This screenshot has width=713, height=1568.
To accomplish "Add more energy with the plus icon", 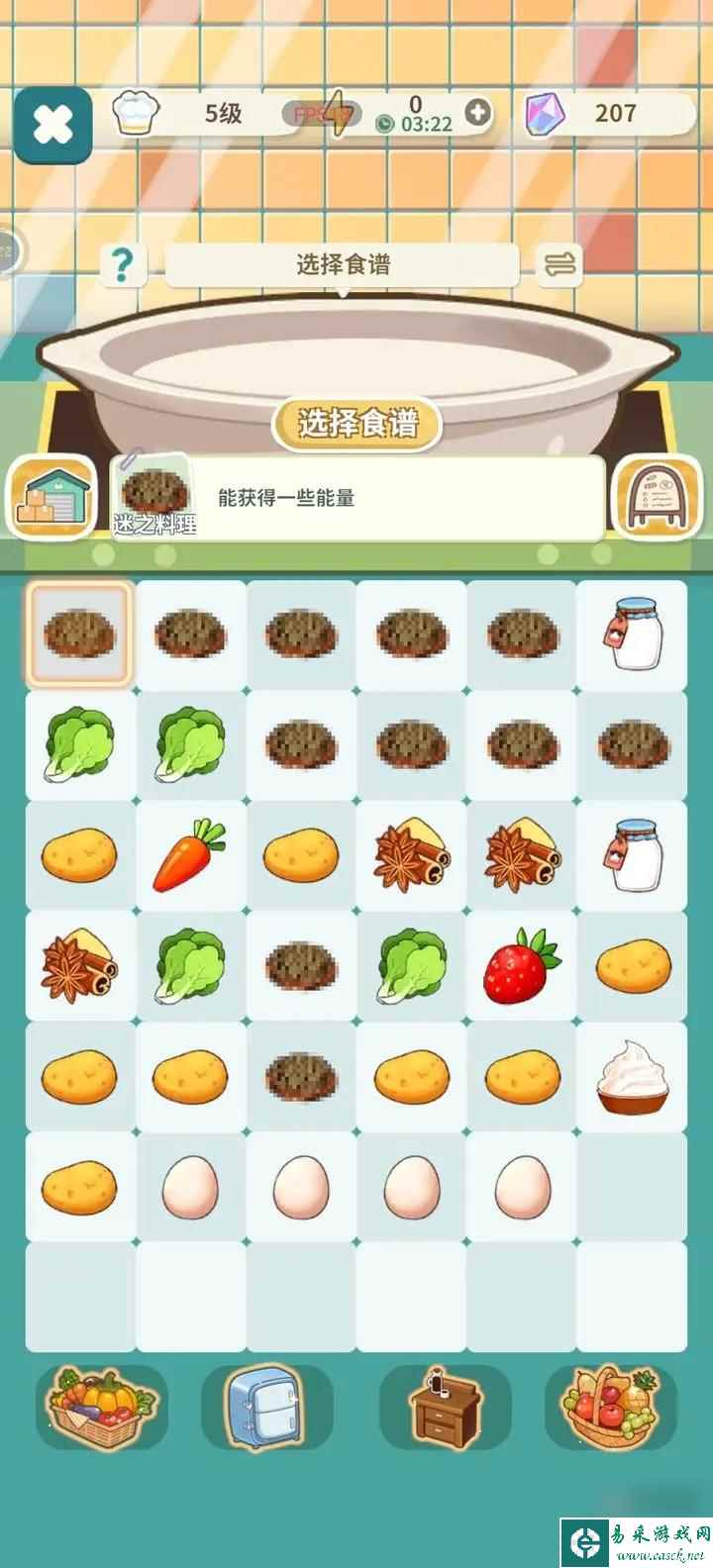I will click(x=478, y=113).
